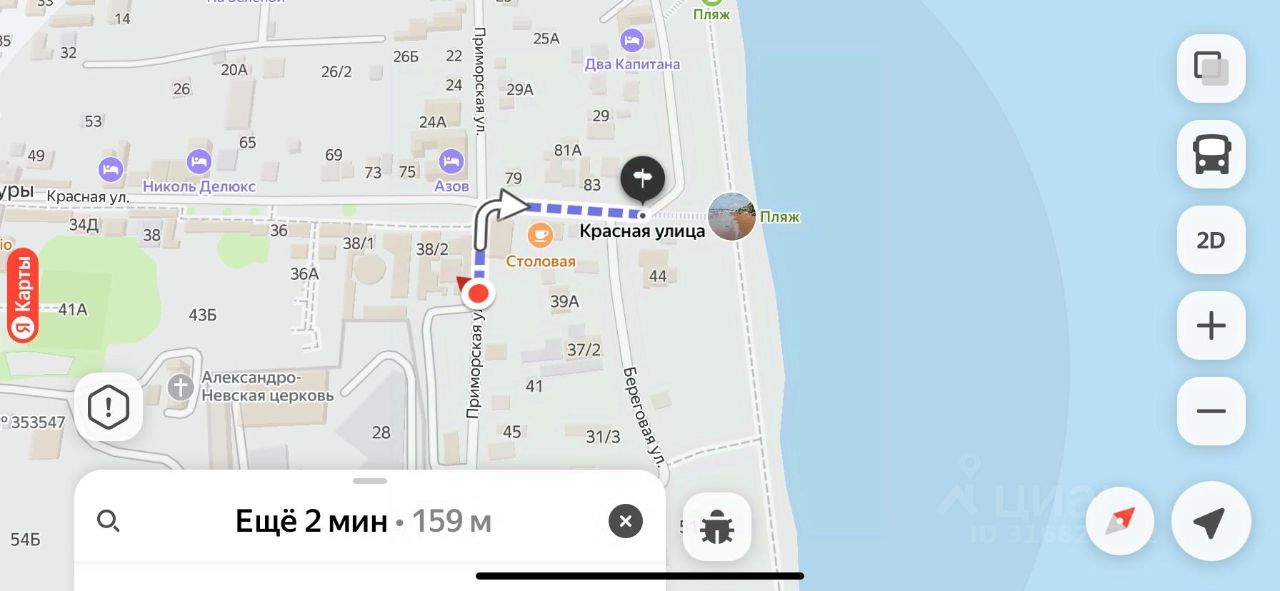Open search from the route panel
Screen dimensions: 1280x591
(x=109, y=521)
